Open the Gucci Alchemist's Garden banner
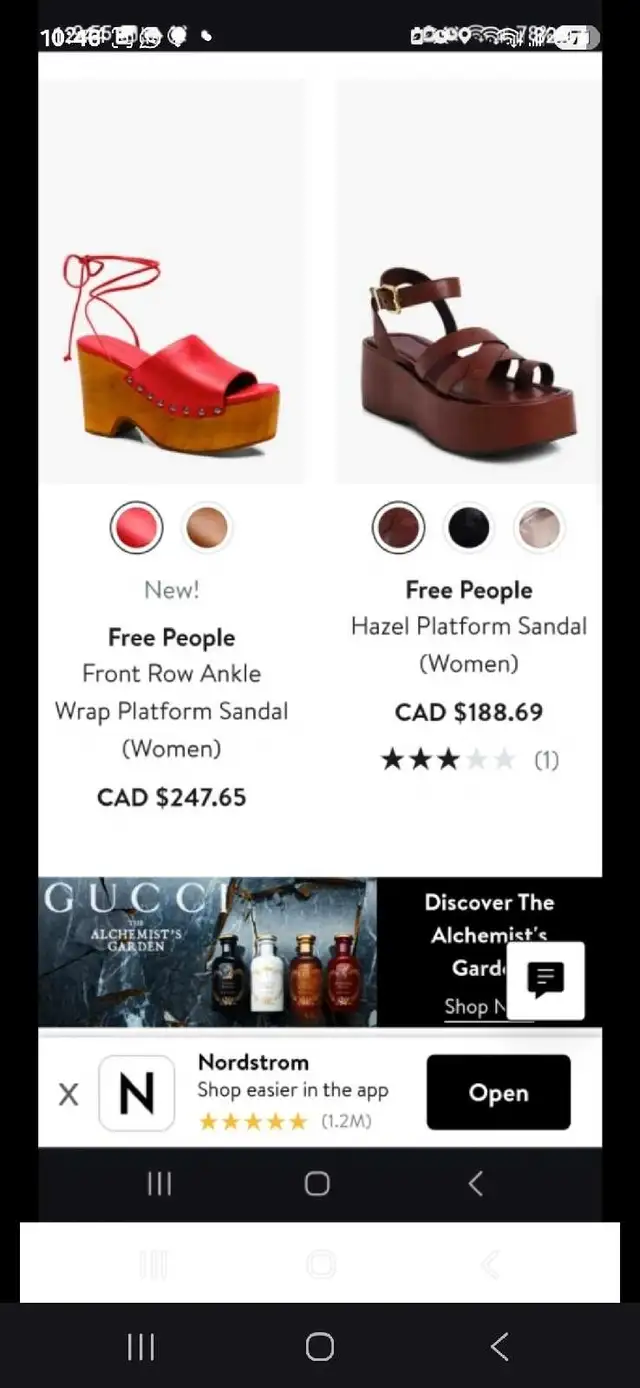This screenshot has height=1388, width=640. click(320, 952)
